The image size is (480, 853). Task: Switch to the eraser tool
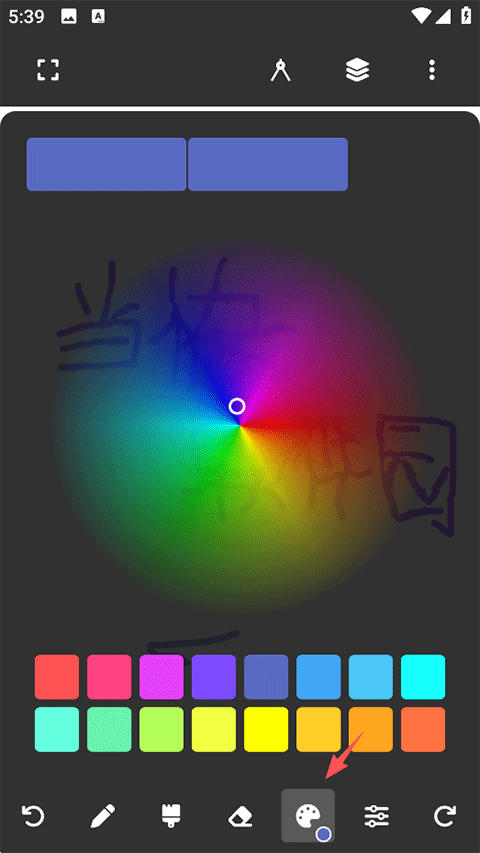click(239, 816)
